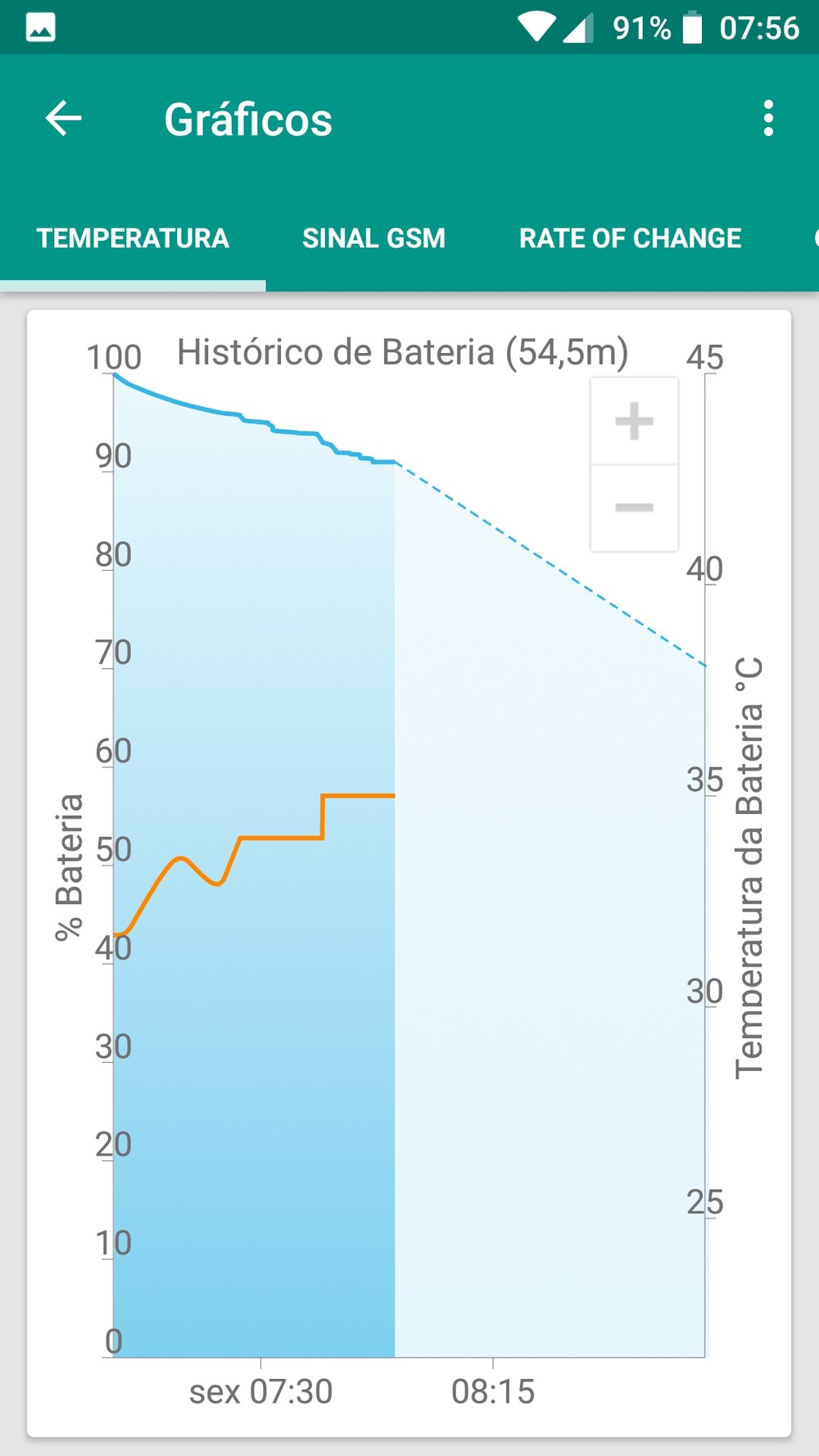
Task: Zoom out the chart with minus button
Action: pos(635,508)
